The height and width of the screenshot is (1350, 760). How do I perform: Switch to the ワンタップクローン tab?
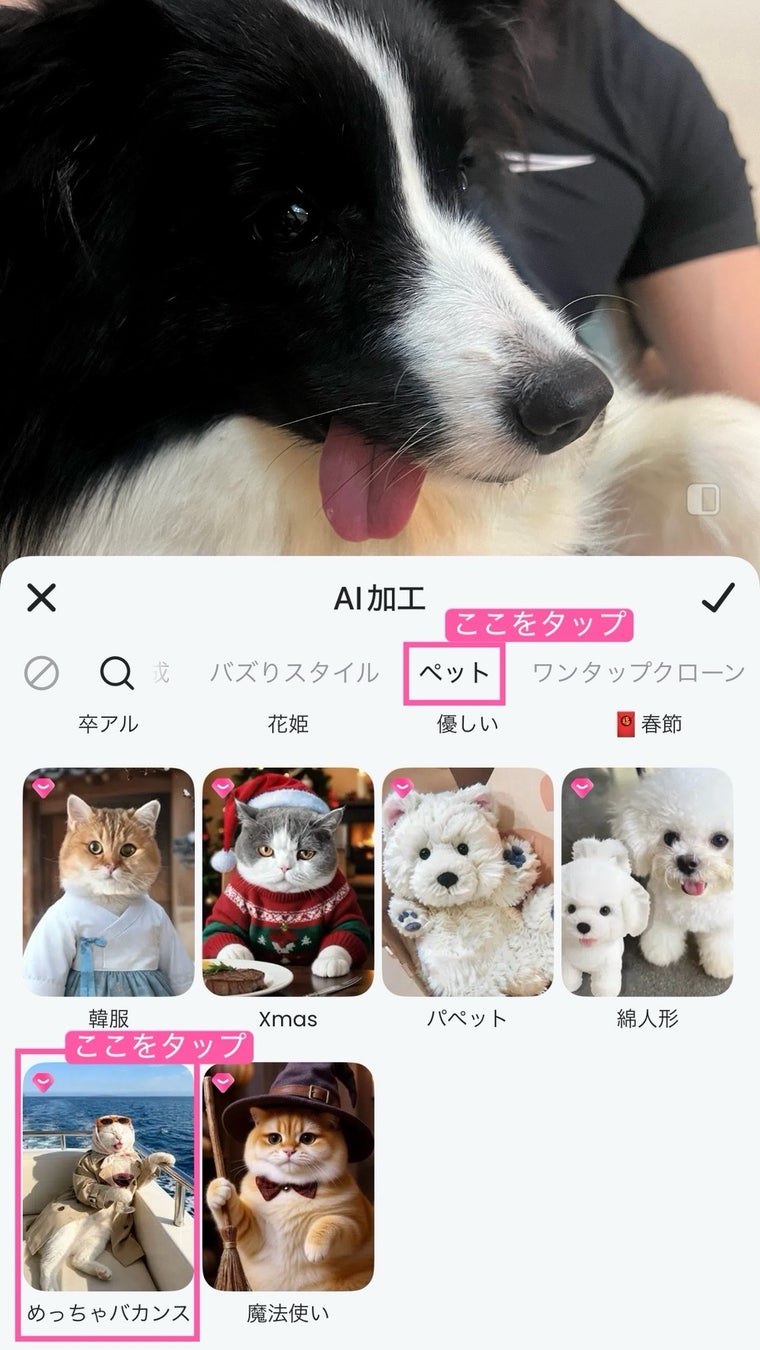(x=638, y=673)
